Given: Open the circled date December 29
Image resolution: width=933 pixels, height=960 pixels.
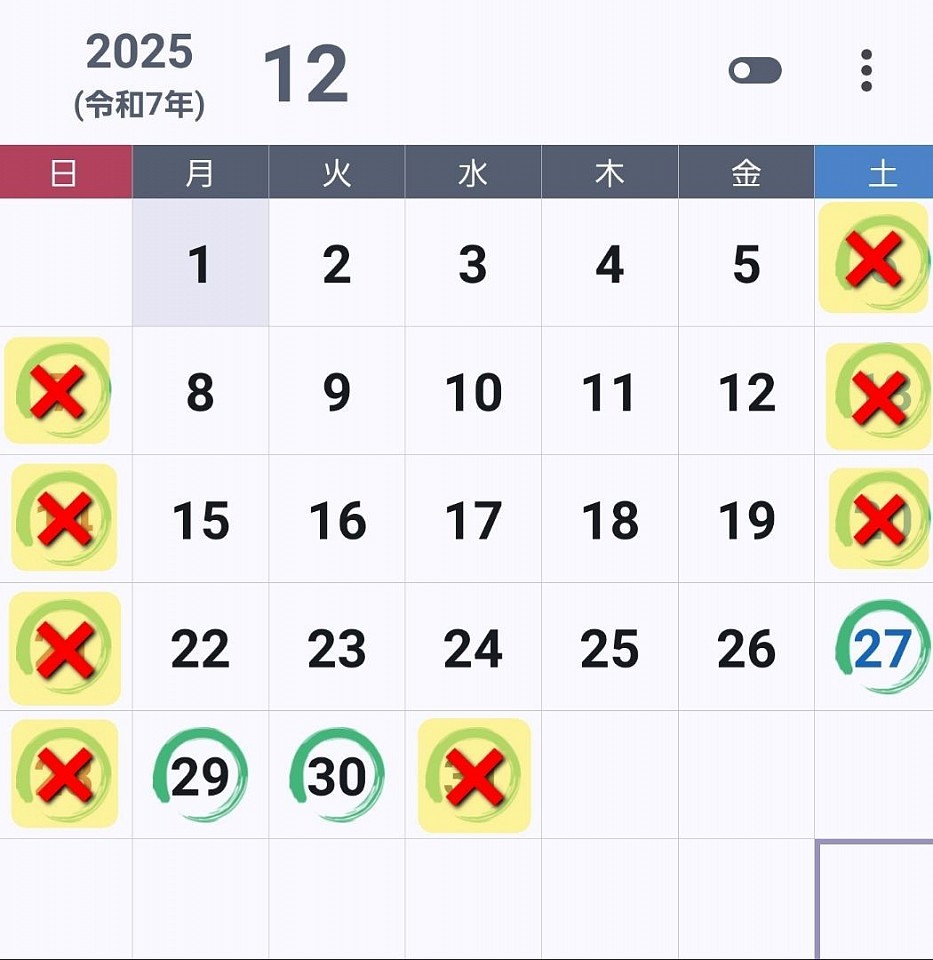Looking at the screenshot, I should coord(200,776).
